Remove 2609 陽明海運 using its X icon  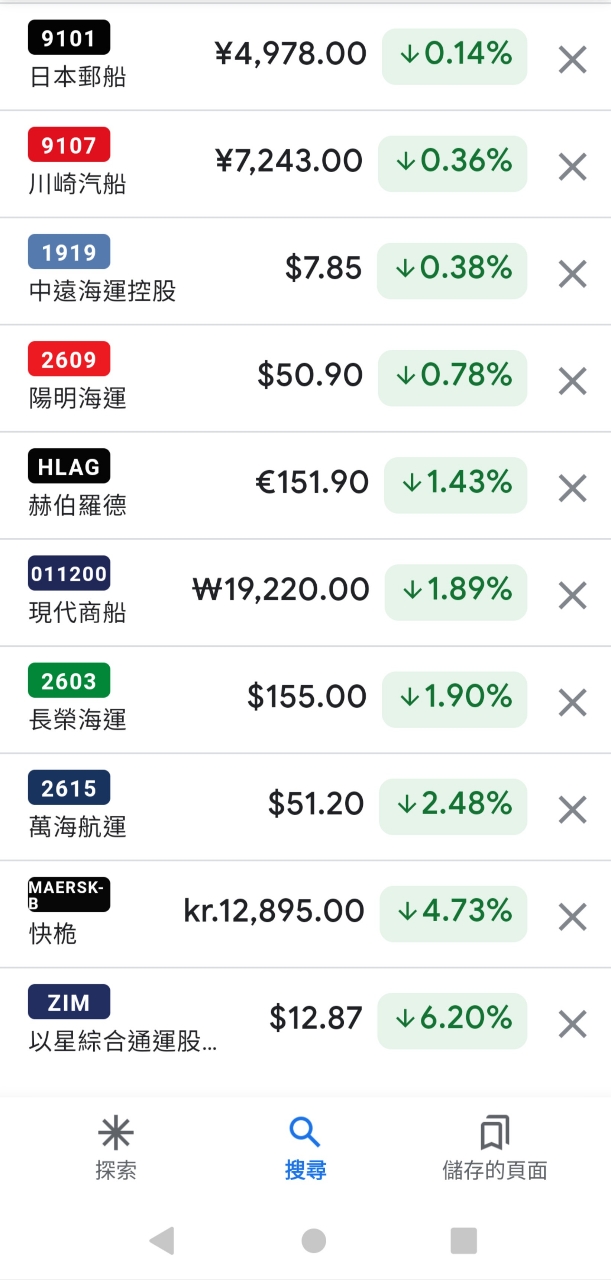pos(572,381)
